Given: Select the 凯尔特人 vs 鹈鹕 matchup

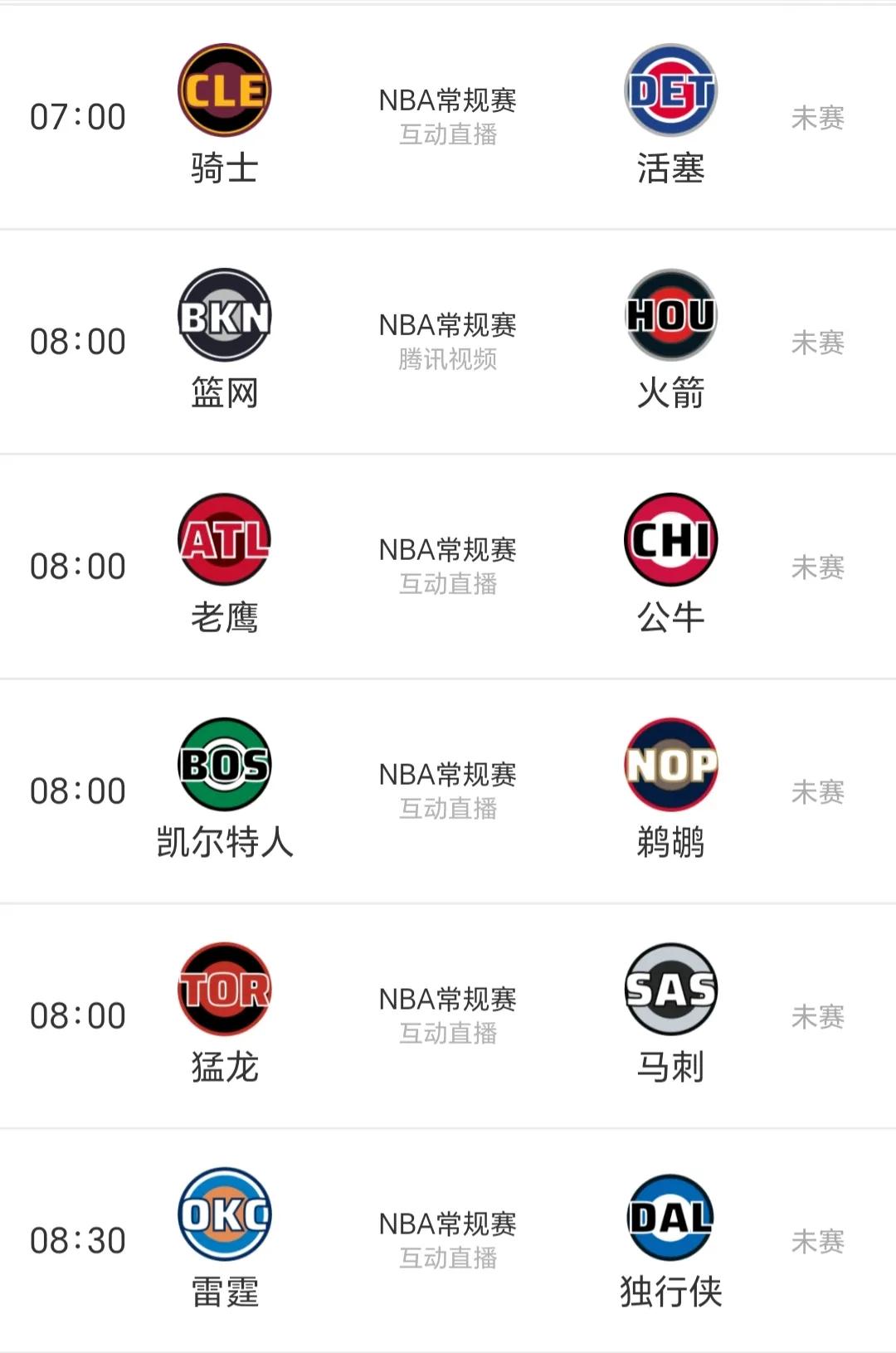Looking at the screenshot, I should (x=447, y=791).
